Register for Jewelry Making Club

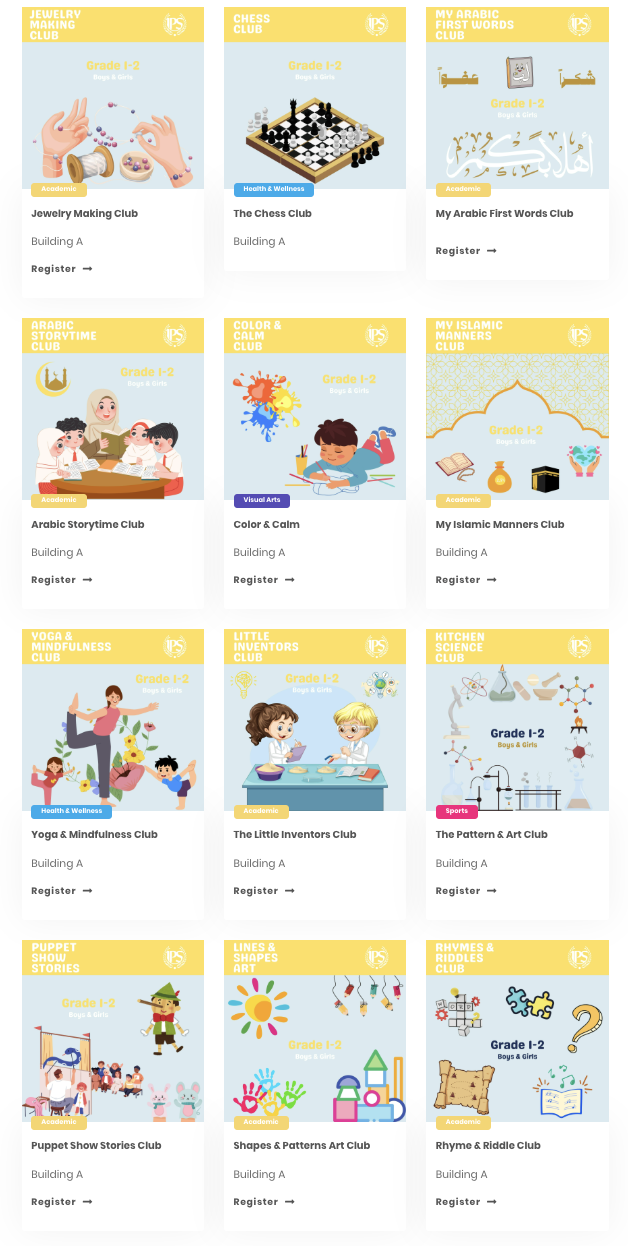tap(61, 269)
